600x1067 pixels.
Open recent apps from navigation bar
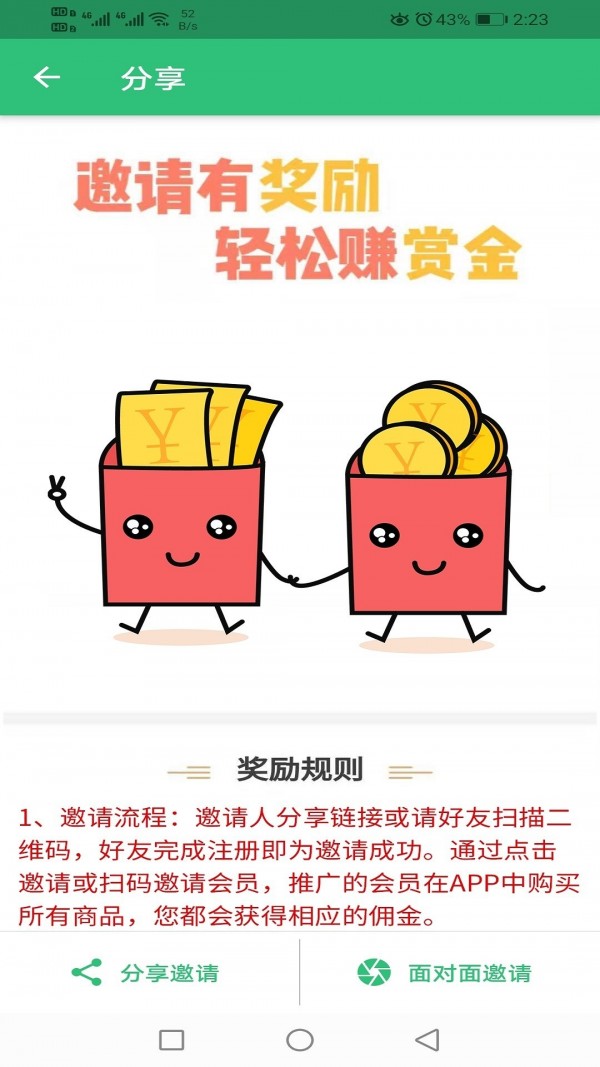(172, 1040)
